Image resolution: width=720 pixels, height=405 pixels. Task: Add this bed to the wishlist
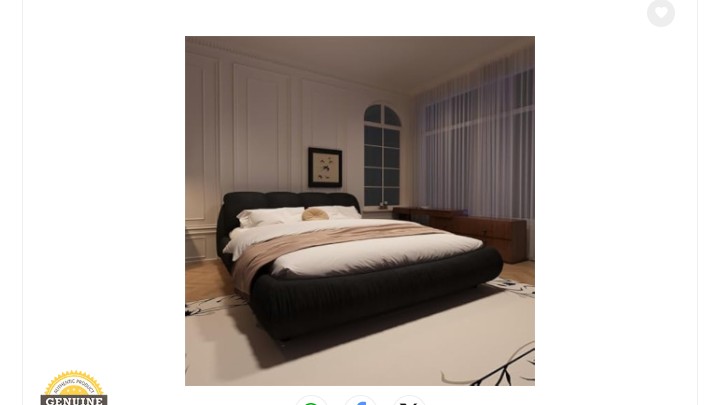[661, 13]
